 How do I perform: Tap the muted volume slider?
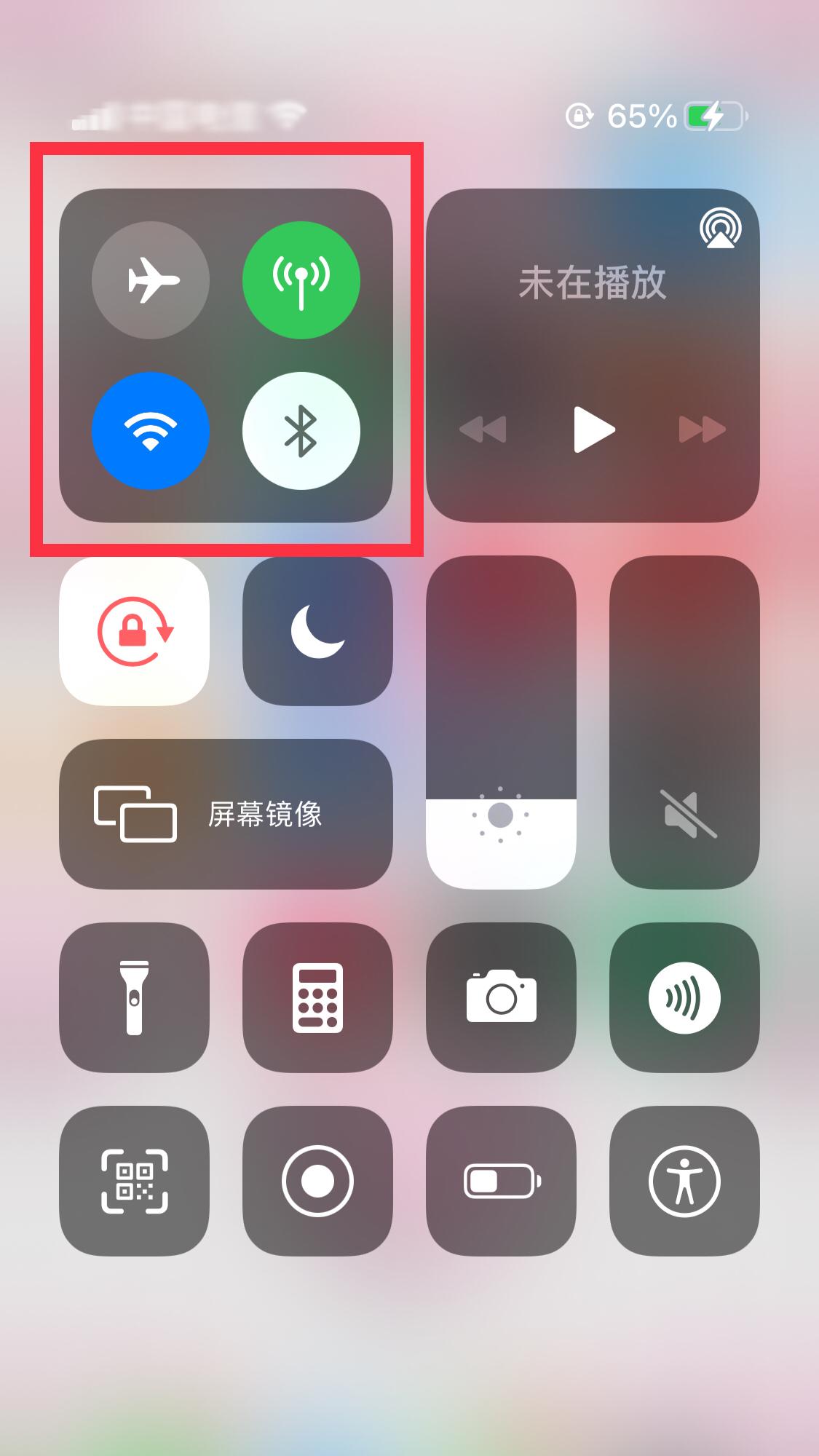click(684, 722)
